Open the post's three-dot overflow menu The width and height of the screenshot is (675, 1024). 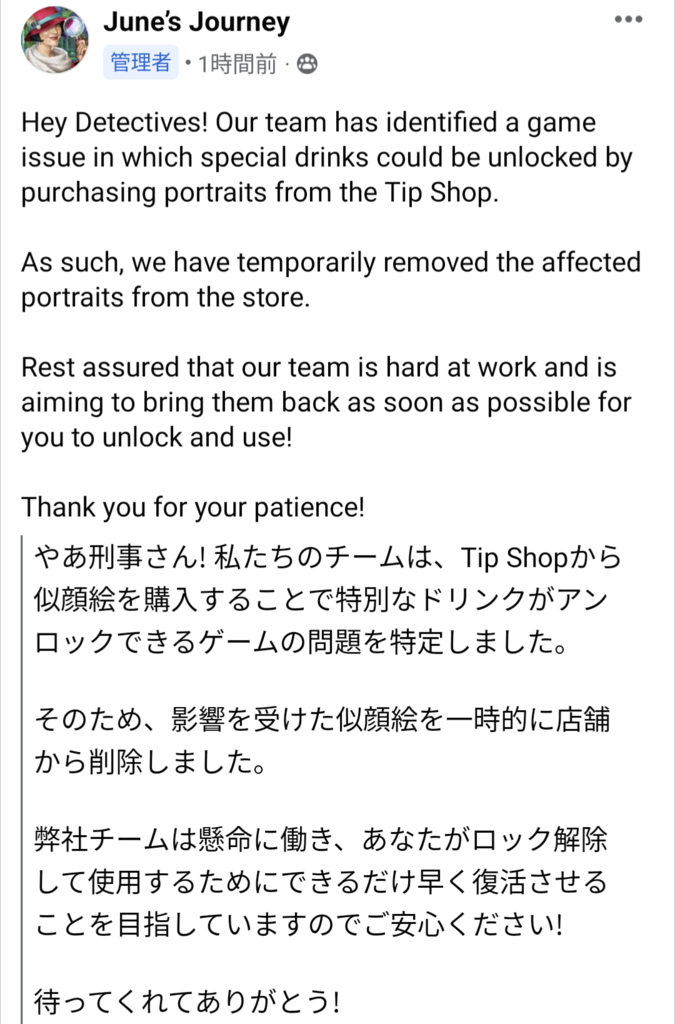[629, 19]
